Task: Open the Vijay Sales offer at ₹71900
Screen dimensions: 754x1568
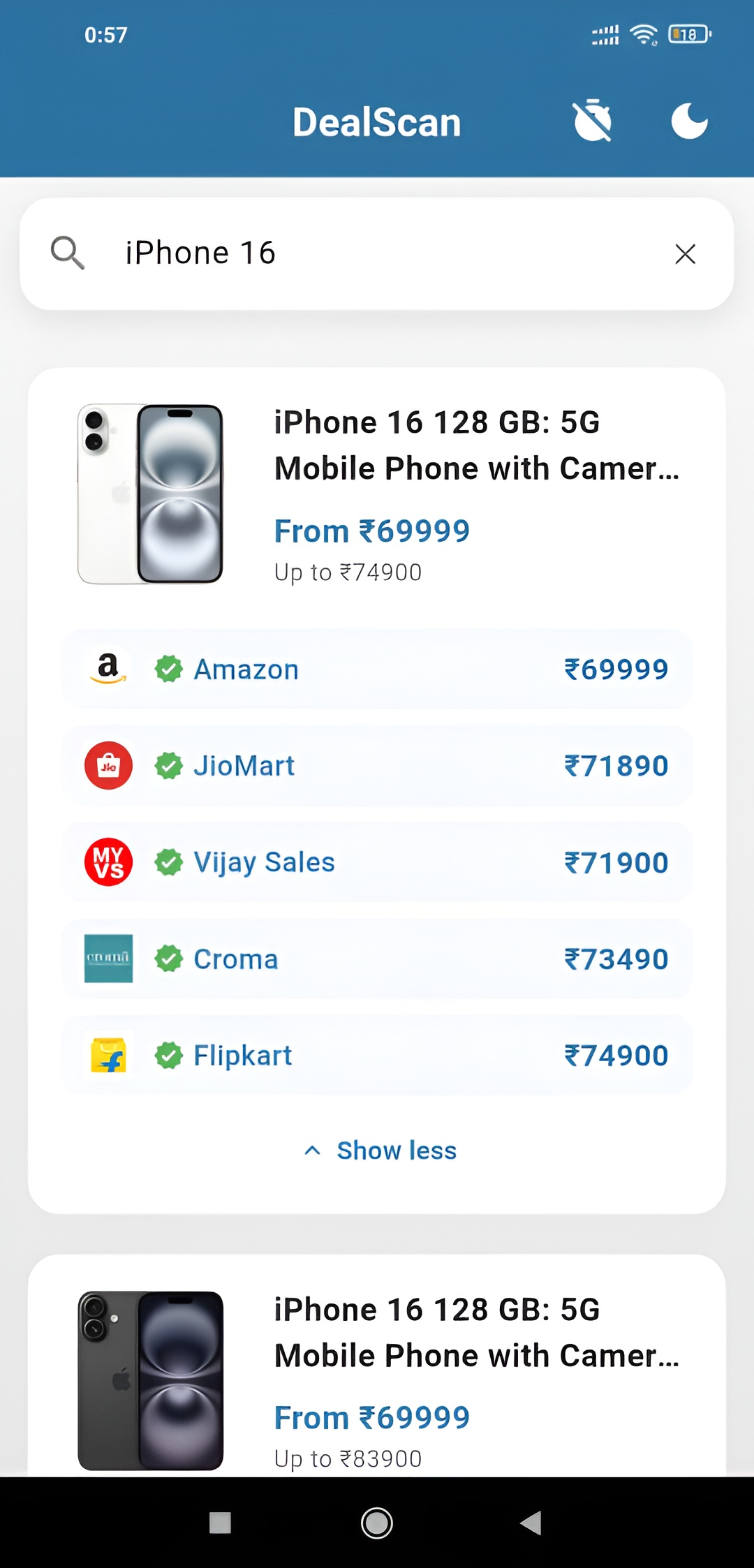Action: click(377, 862)
